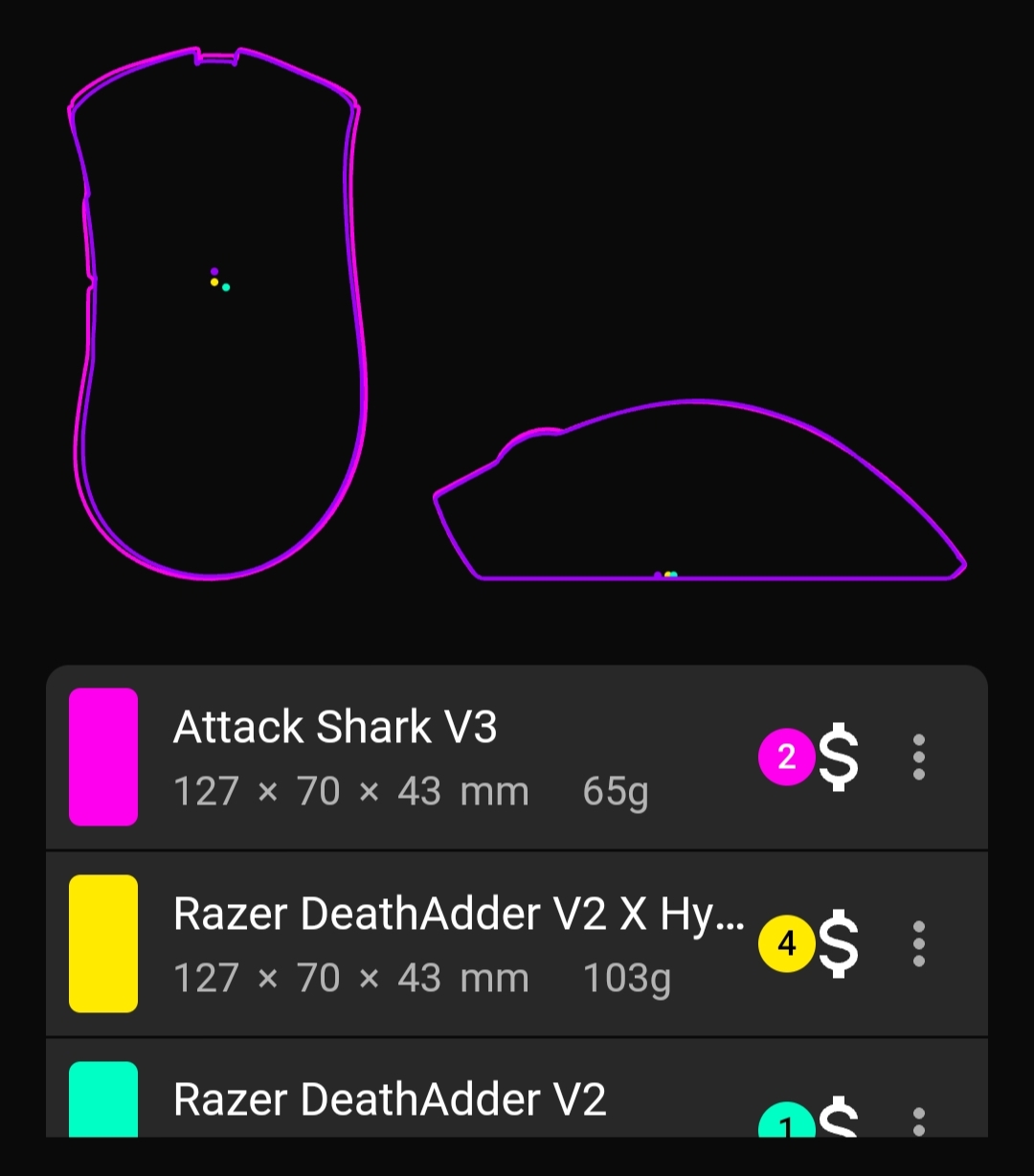Tap the yellow swatch for DeathAdder V2 X
This screenshot has width=1034, height=1176.
tap(103, 943)
